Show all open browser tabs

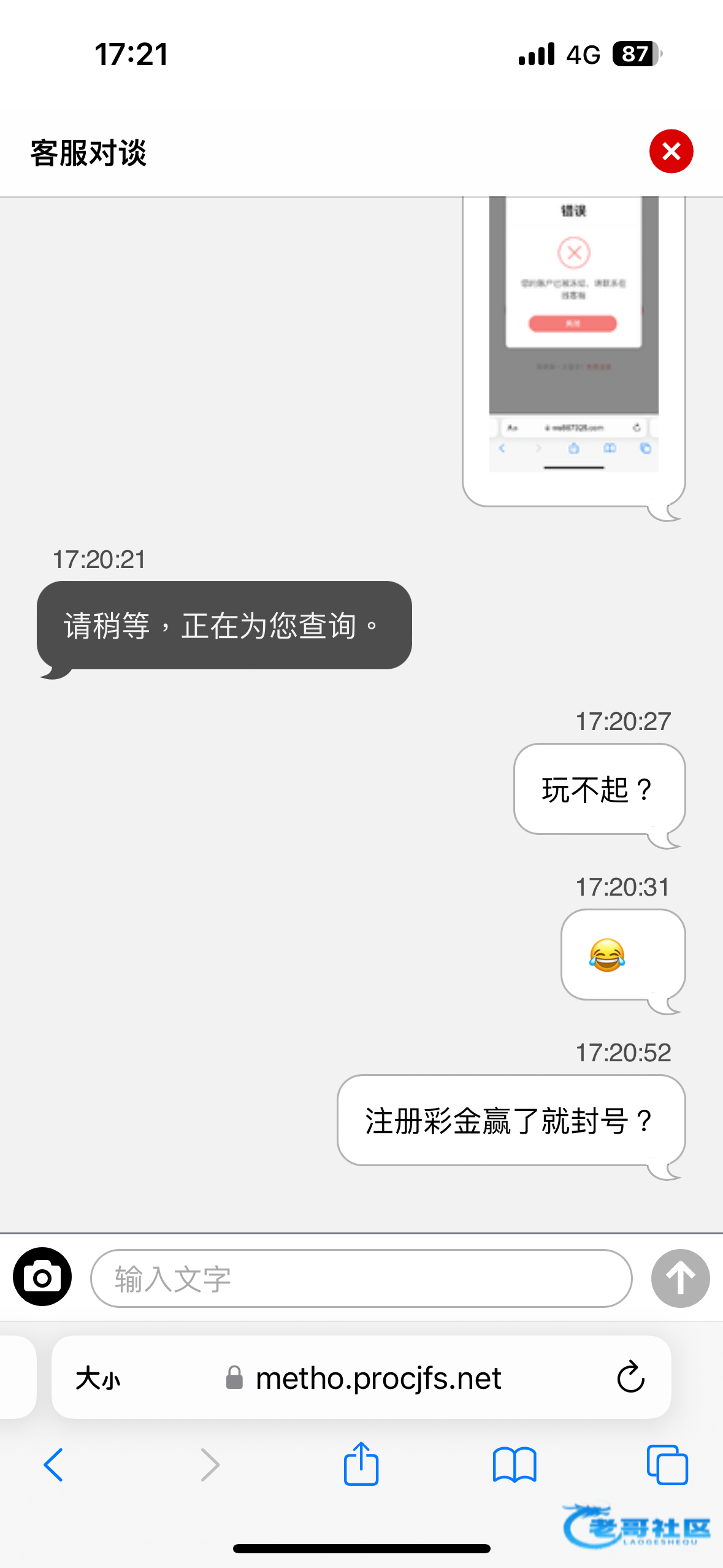pos(667,1465)
